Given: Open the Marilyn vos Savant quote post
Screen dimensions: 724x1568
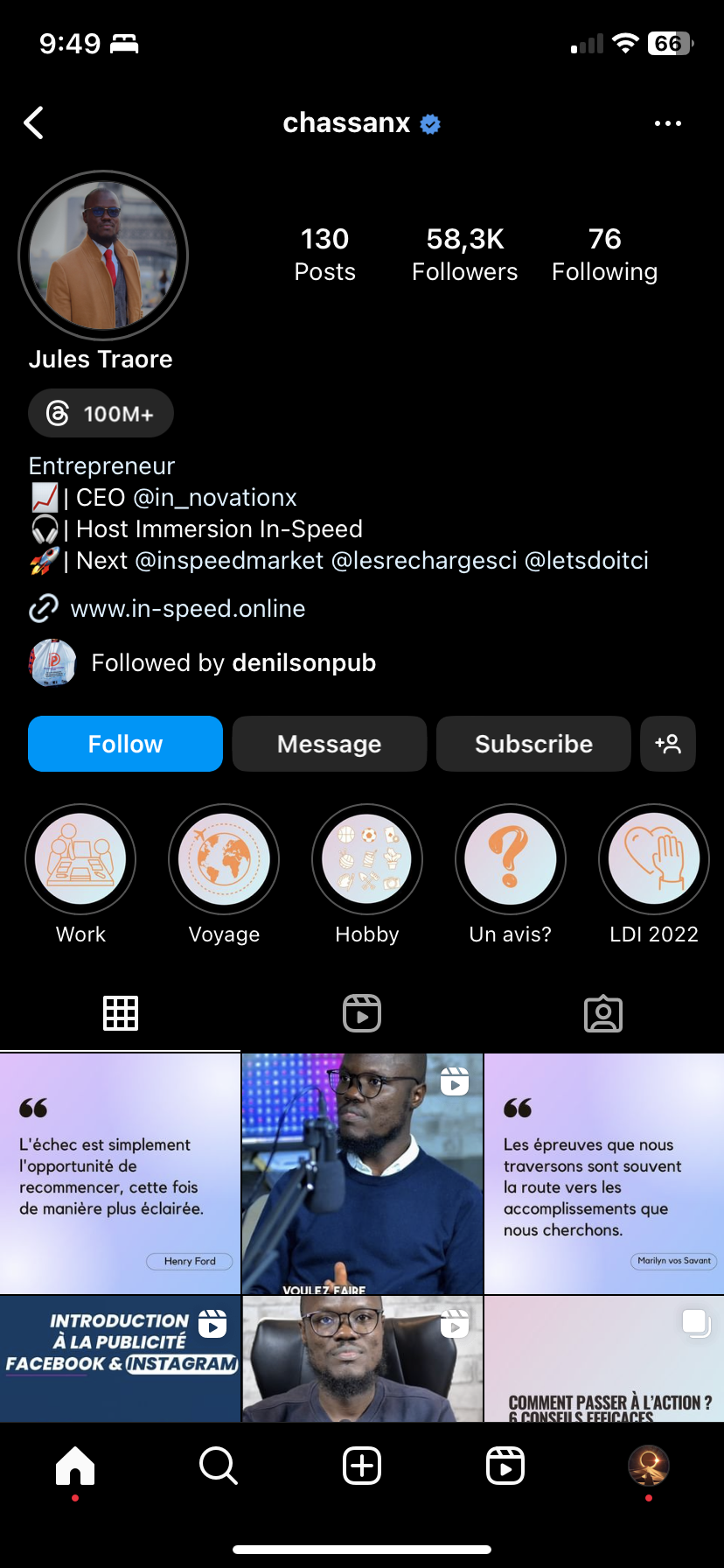Looking at the screenshot, I should tap(604, 1173).
